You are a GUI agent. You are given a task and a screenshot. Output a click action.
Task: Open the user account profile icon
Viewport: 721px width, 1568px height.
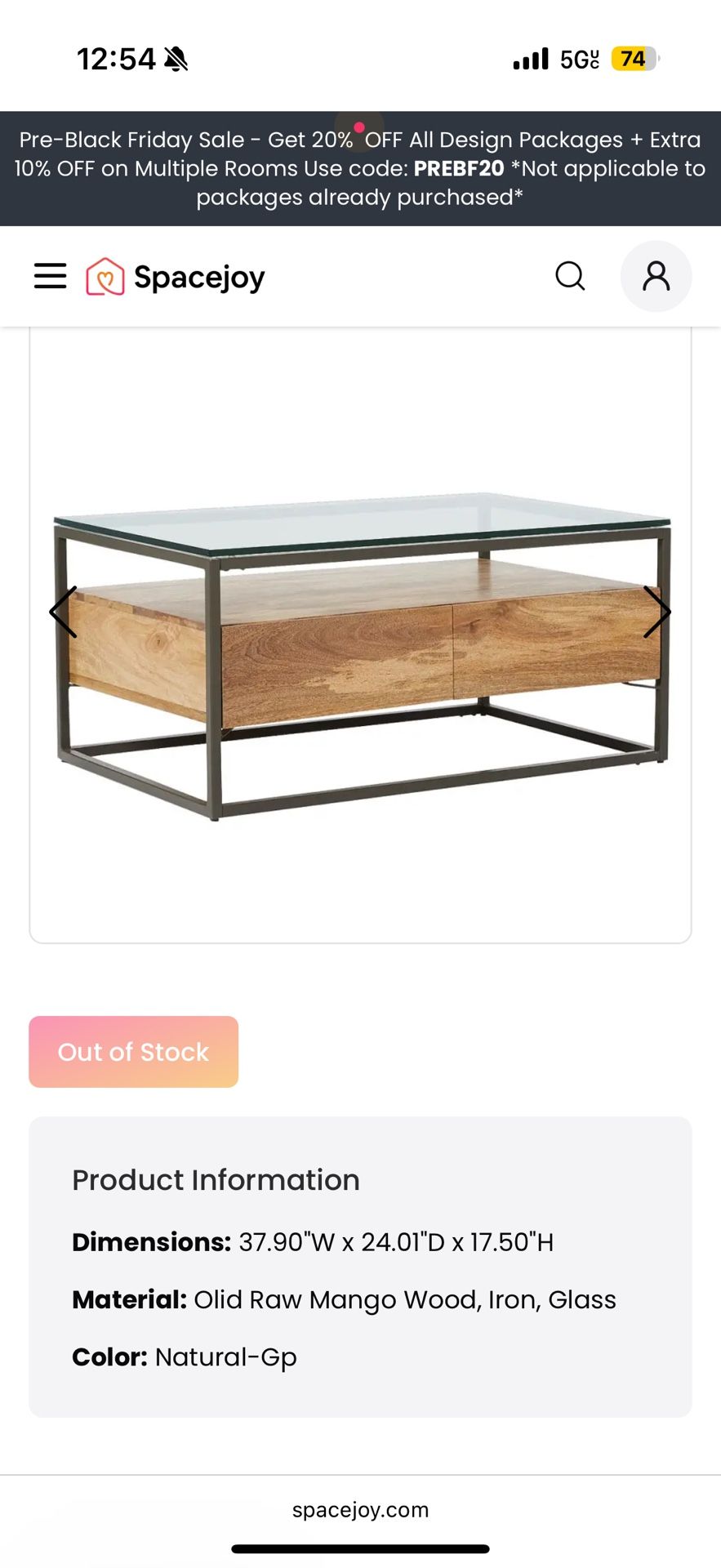coord(656,276)
